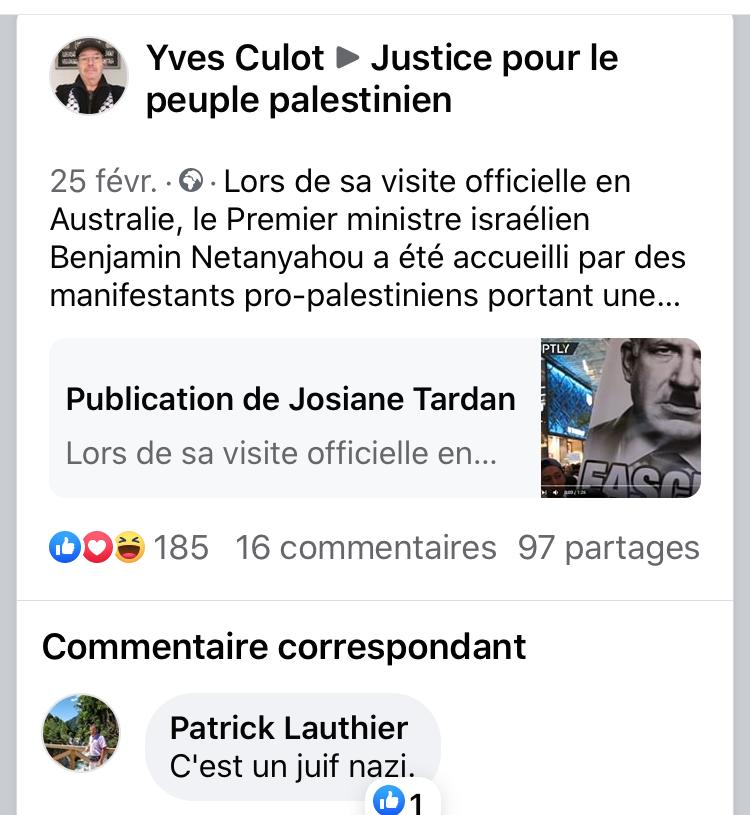Open the 16 commentaires list

click(x=365, y=547)
